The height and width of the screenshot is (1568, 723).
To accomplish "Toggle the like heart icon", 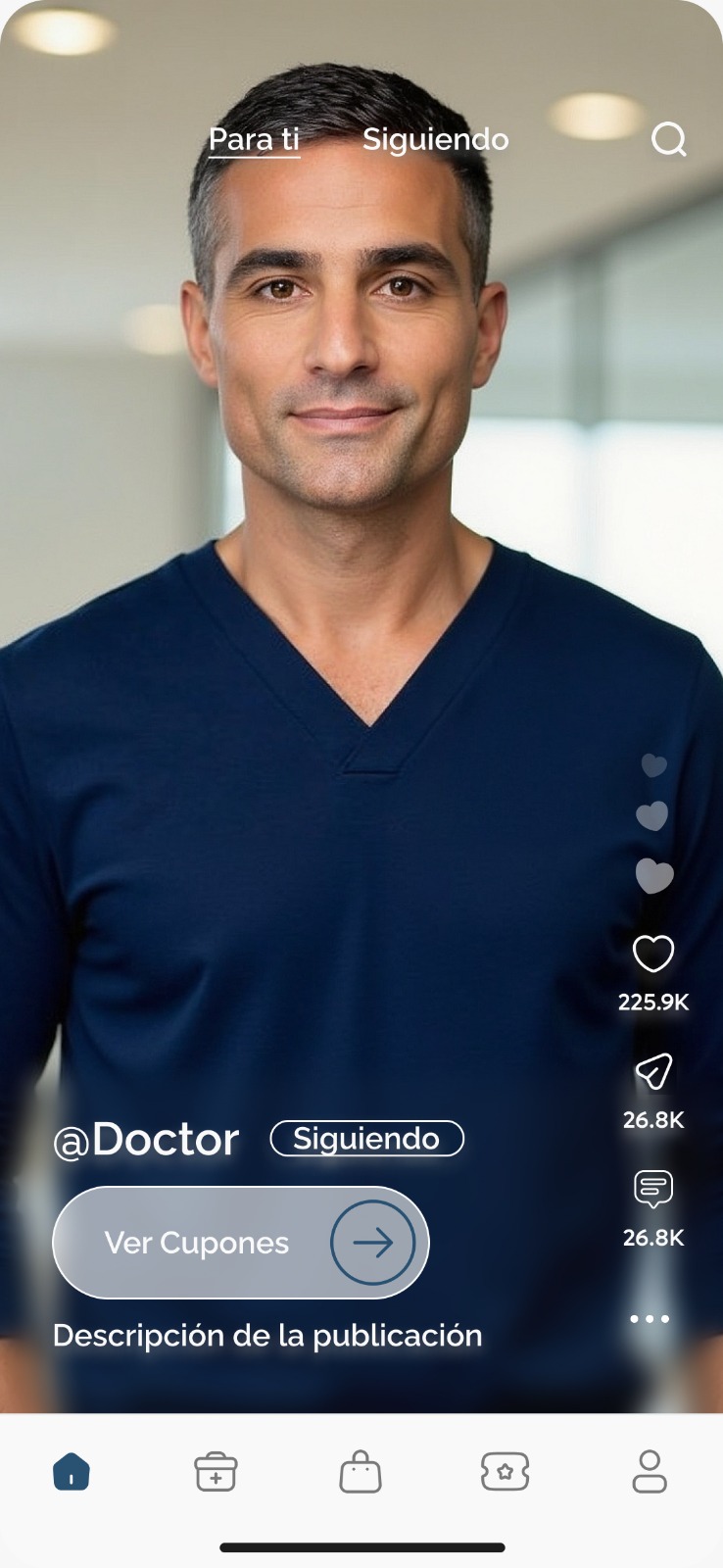I will [654, 954].
